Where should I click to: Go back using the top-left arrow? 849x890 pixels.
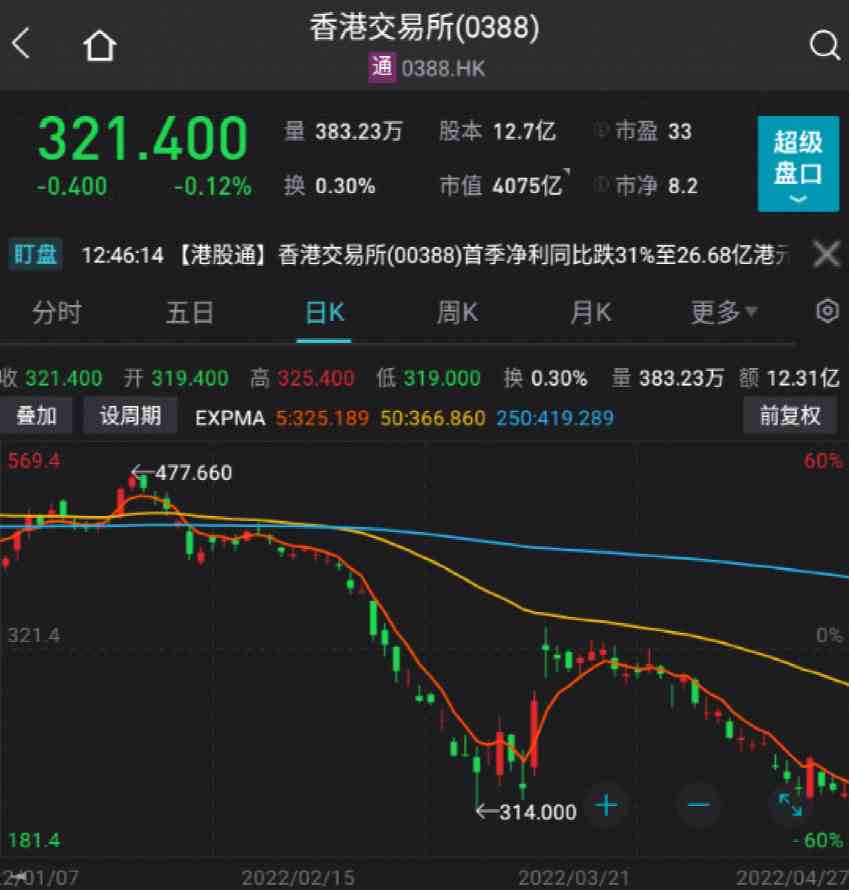tap(22, 45)
